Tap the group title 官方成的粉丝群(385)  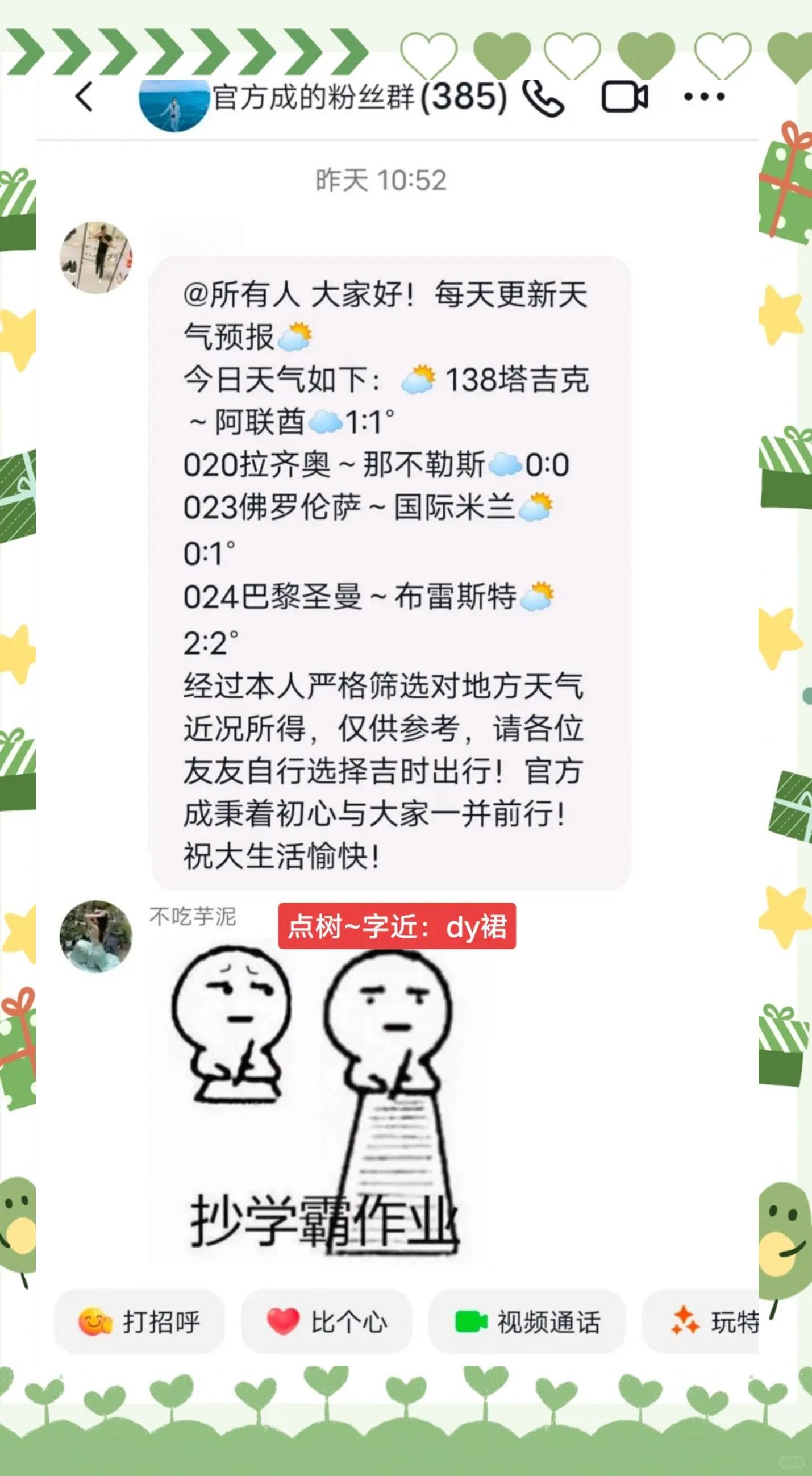(x=358, y=98)
